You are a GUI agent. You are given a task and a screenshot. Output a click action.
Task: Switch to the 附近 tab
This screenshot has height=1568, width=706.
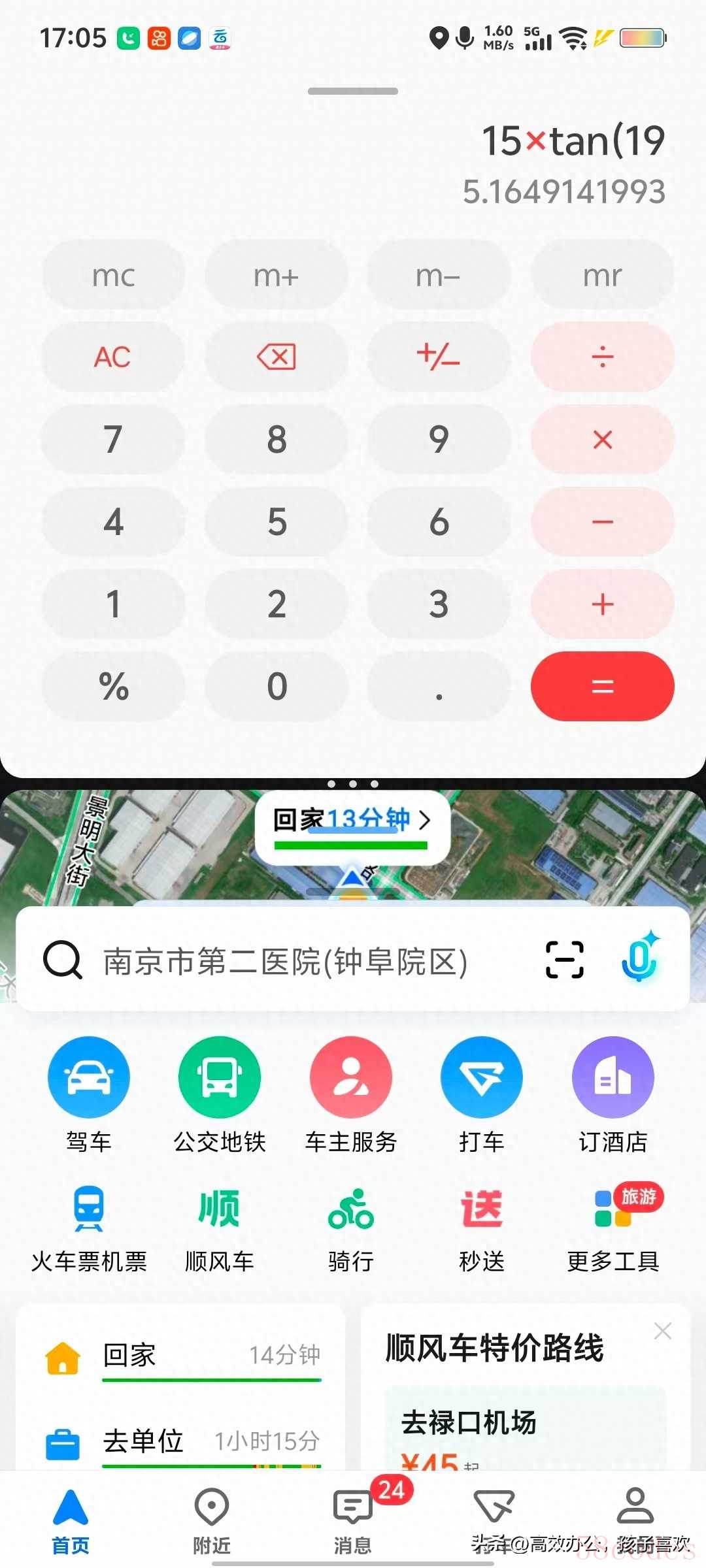[x=212, y=1520]
